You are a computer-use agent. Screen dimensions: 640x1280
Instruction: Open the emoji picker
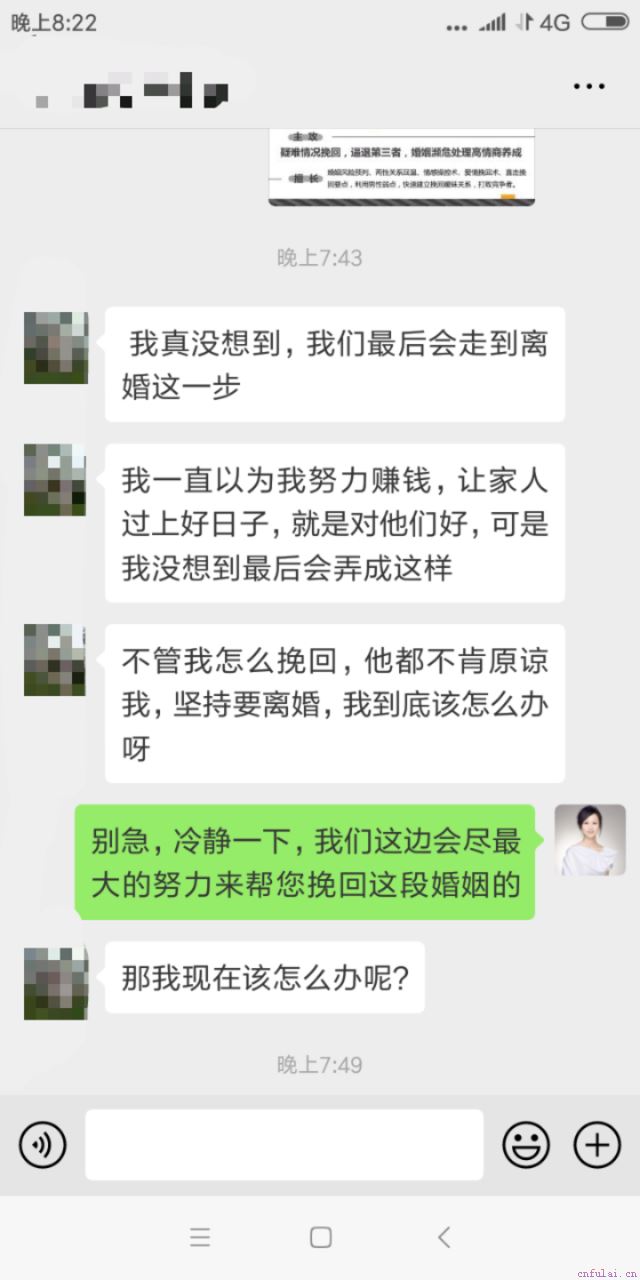tap(526, 1144)
